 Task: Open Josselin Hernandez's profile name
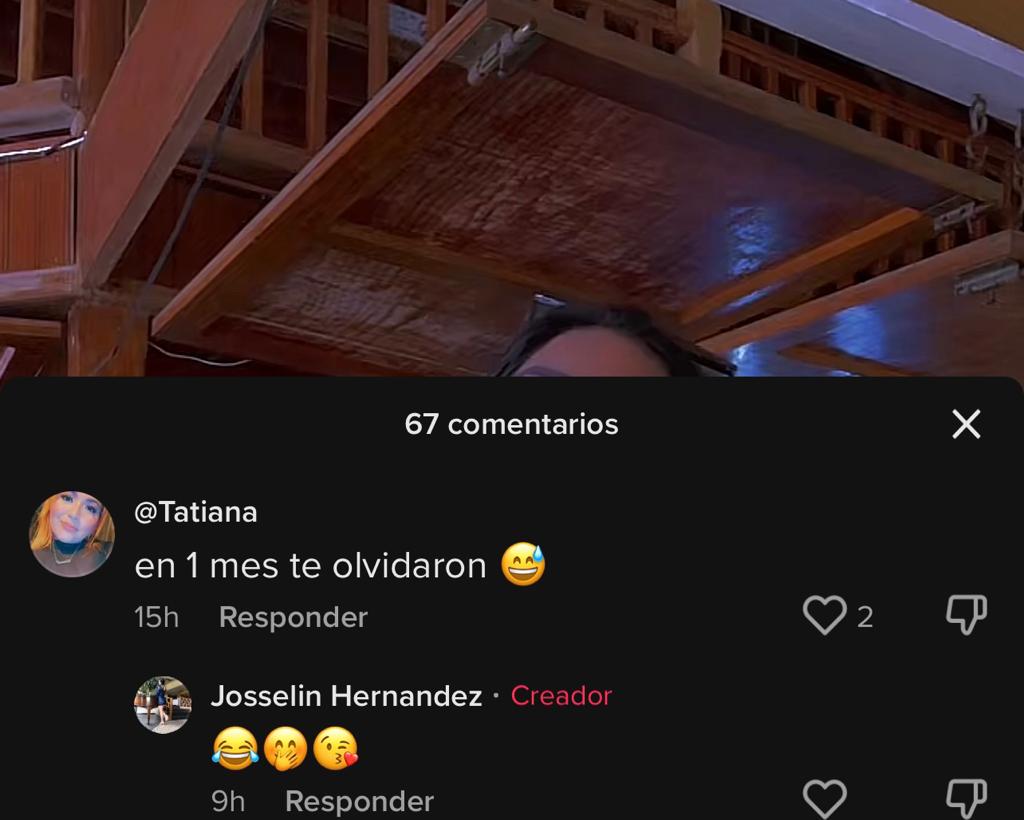click(x=346, y=696)
